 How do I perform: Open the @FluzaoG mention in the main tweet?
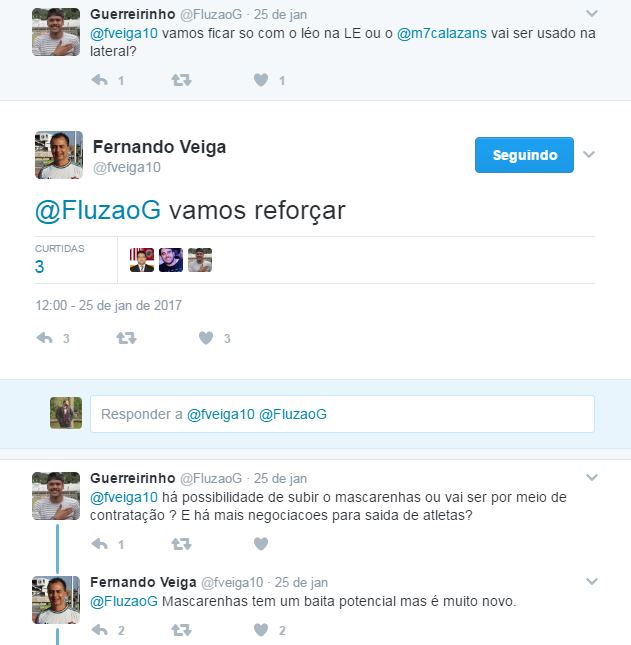click(97, 211)
